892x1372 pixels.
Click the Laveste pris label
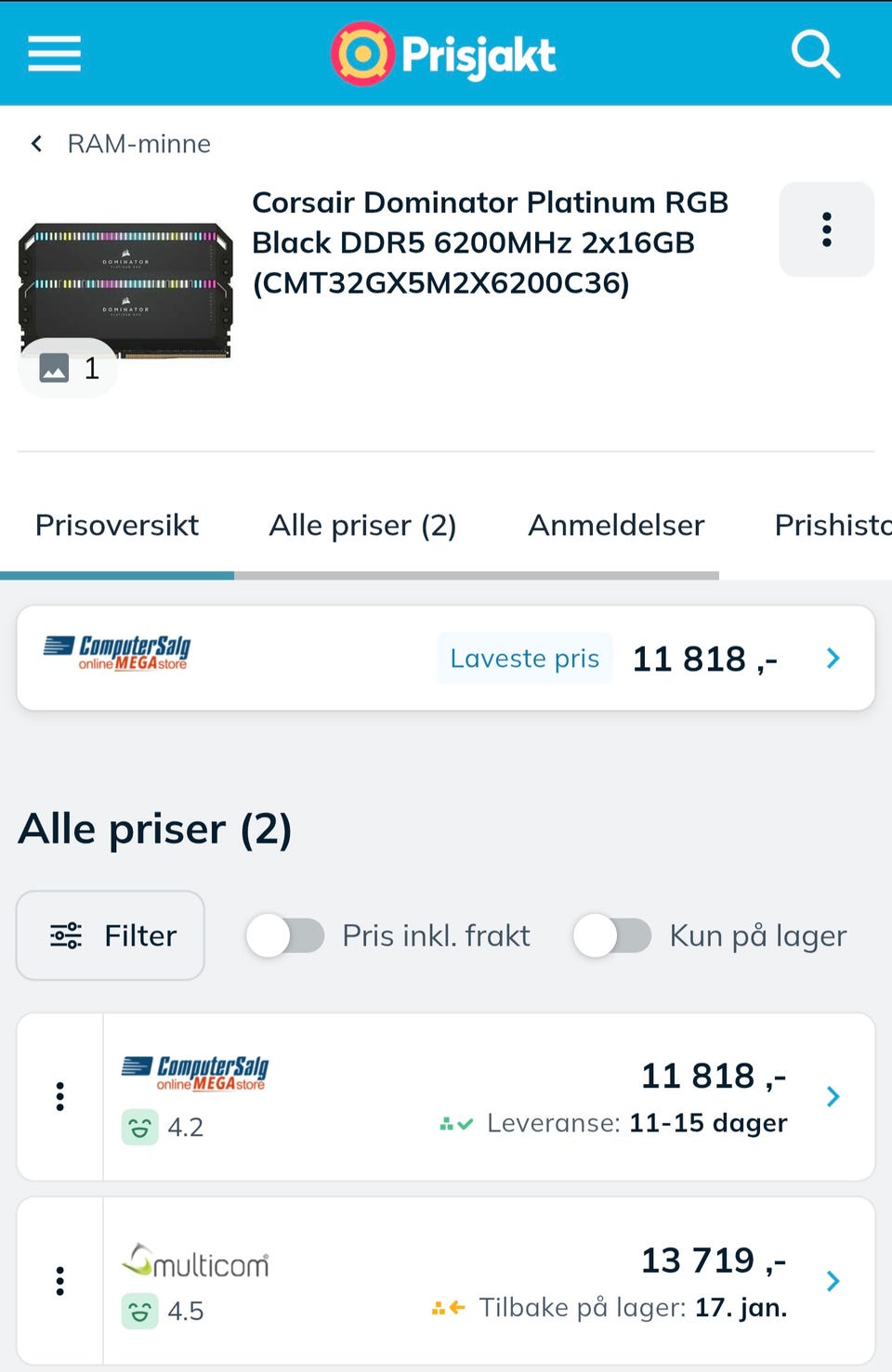(524, 658)
